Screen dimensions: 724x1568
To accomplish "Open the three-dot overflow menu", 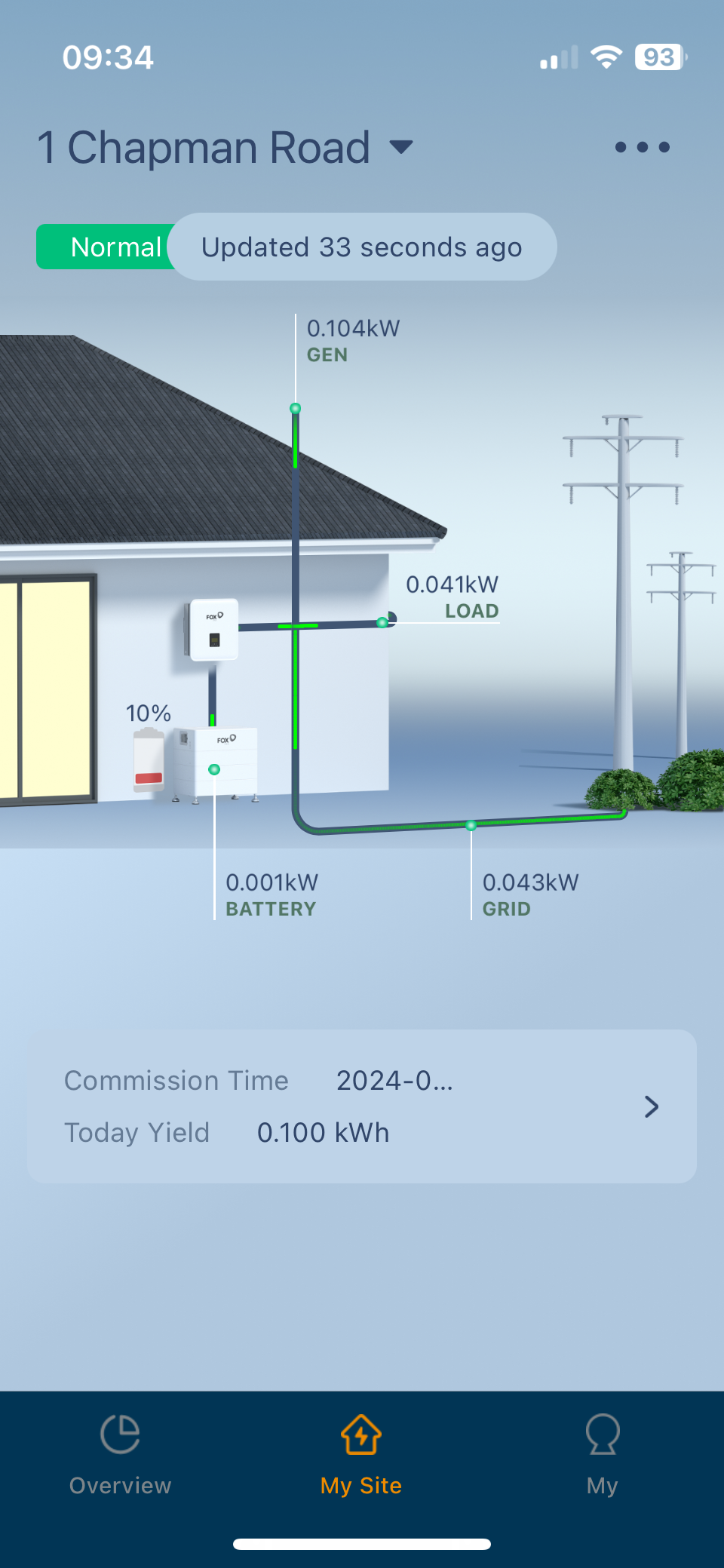I will coord(642,147).
